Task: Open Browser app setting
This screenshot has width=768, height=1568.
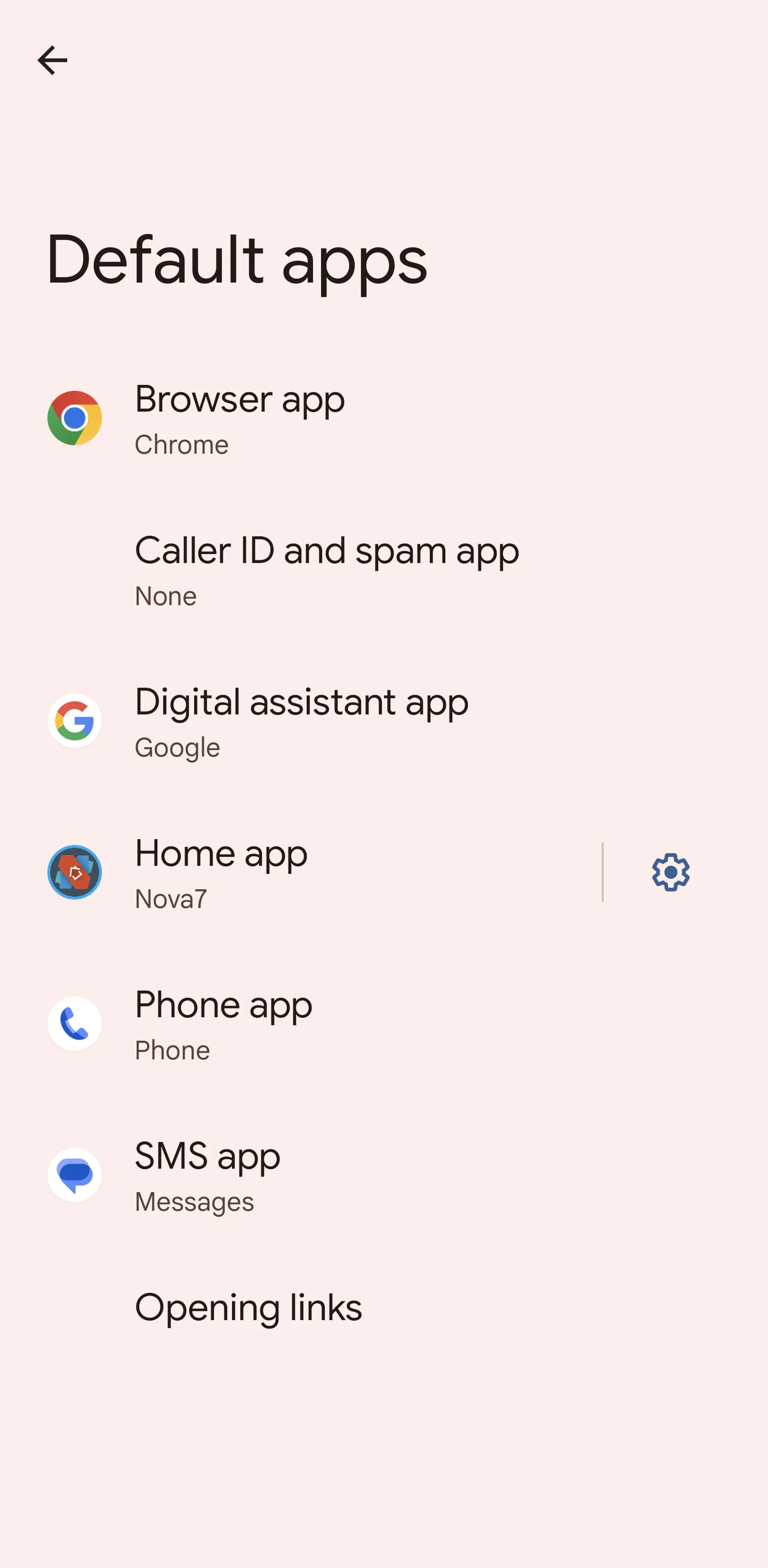Action: (x=384, y=419)
